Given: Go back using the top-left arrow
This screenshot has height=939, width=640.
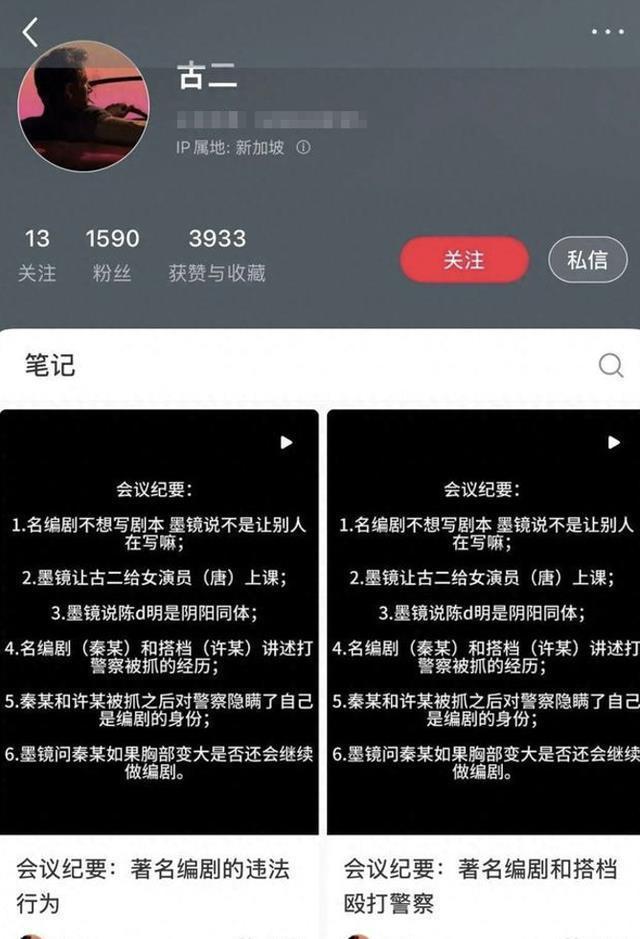Looking at the screenshot, I should click(x=30, y=33).
